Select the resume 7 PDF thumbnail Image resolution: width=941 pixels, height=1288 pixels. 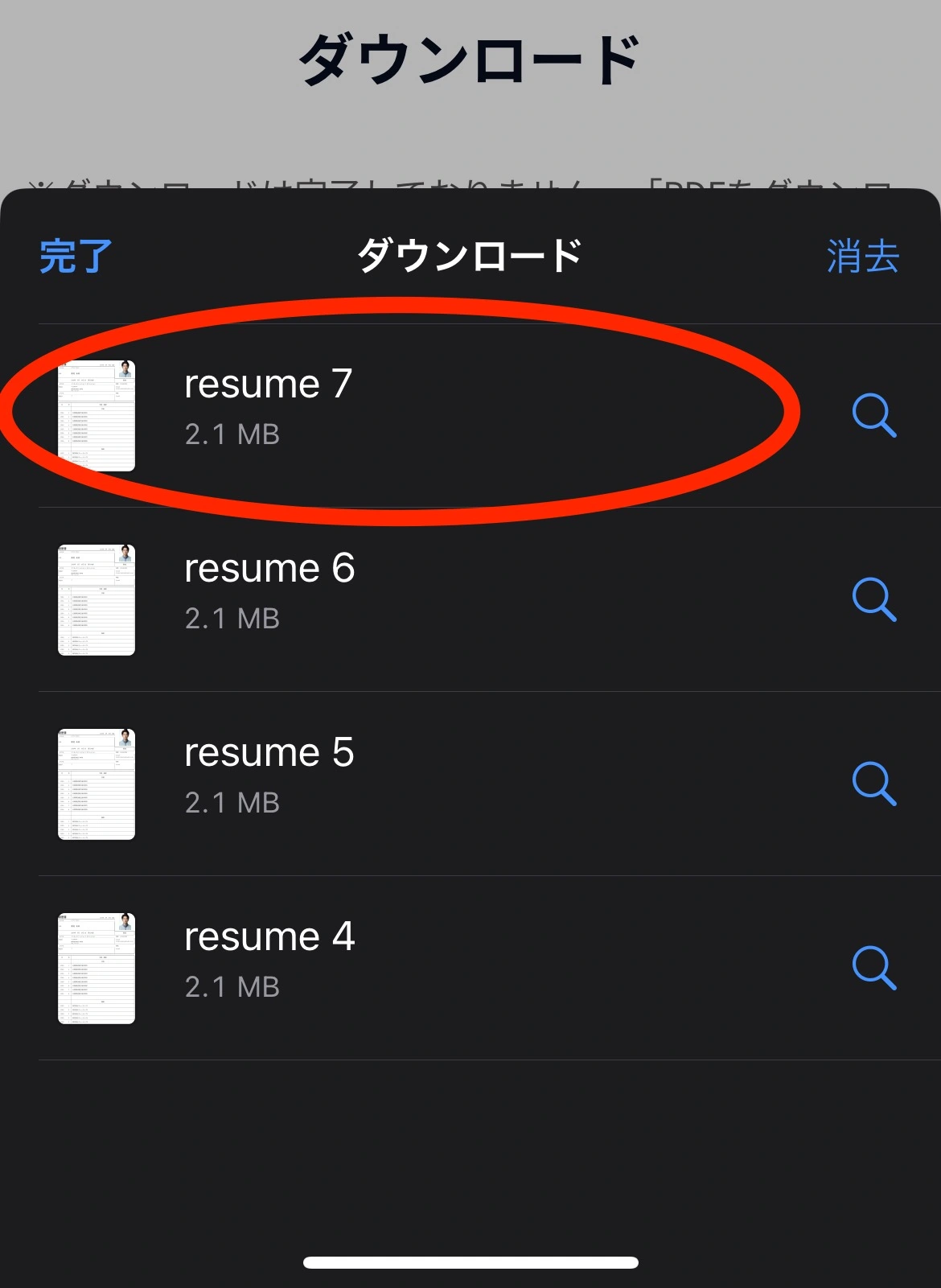[x=96, y=414]
